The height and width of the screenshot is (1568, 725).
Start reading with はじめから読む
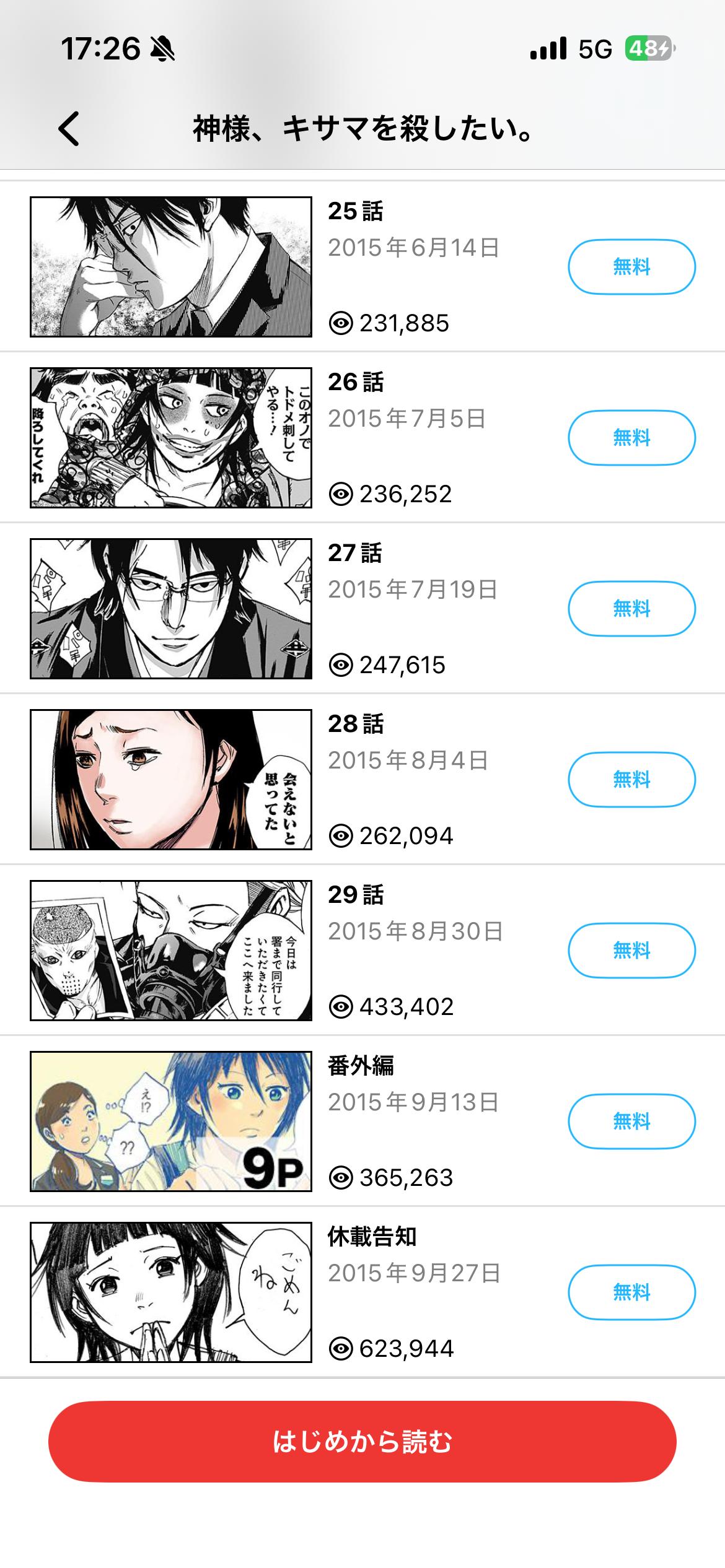click(x=362, y=1442)
